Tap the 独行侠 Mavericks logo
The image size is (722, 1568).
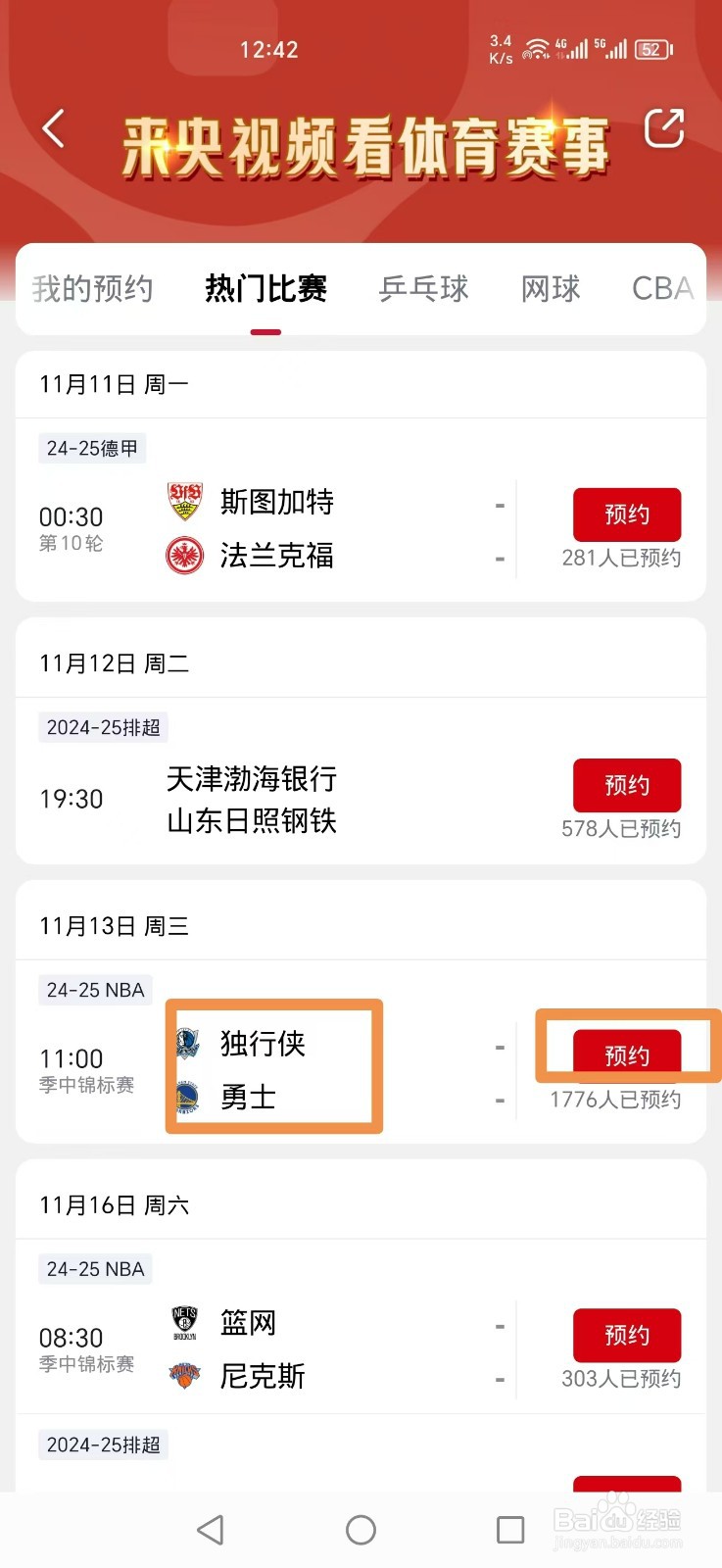tap(187, 1044)
